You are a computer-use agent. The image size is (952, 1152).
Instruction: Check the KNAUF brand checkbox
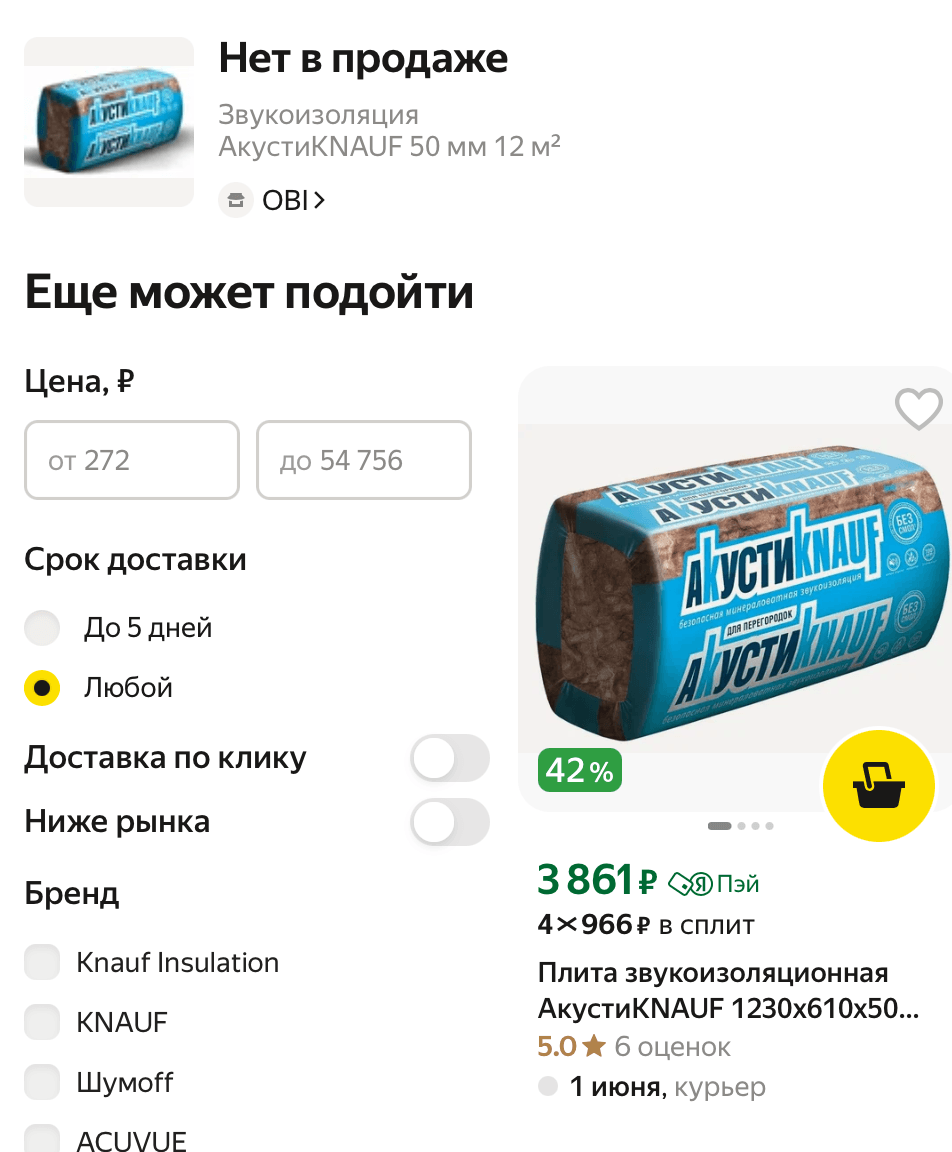tap(42, 1023)
